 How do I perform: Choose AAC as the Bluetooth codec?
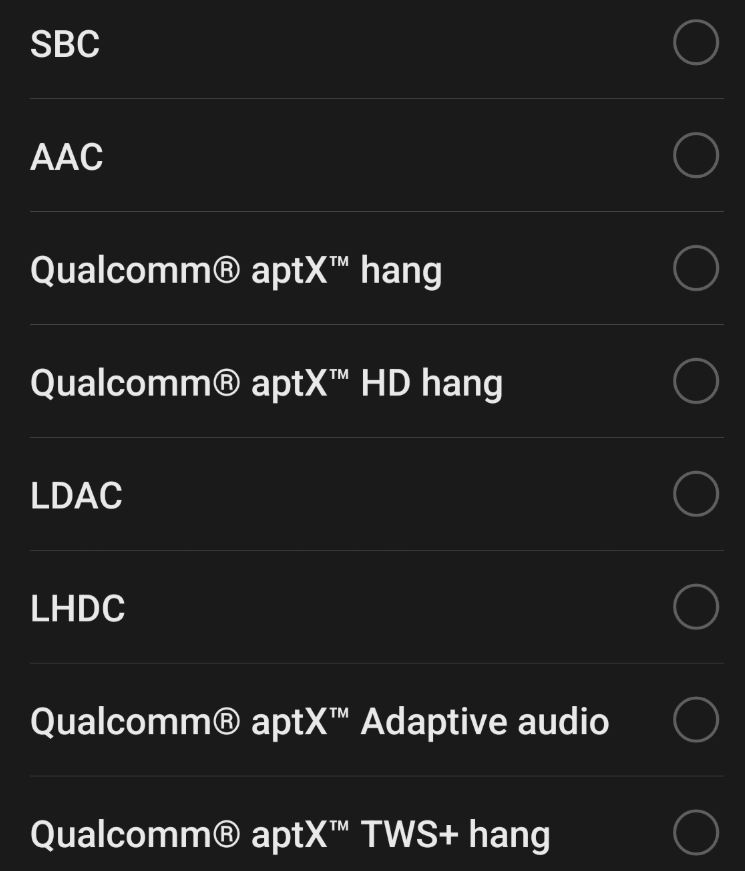point(695,156)
